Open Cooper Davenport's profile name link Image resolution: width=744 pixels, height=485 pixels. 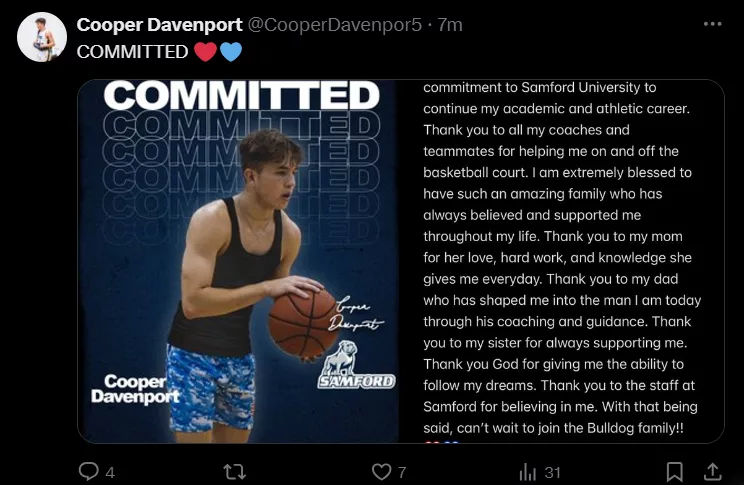pyautogui.click(x=159, y=25)
